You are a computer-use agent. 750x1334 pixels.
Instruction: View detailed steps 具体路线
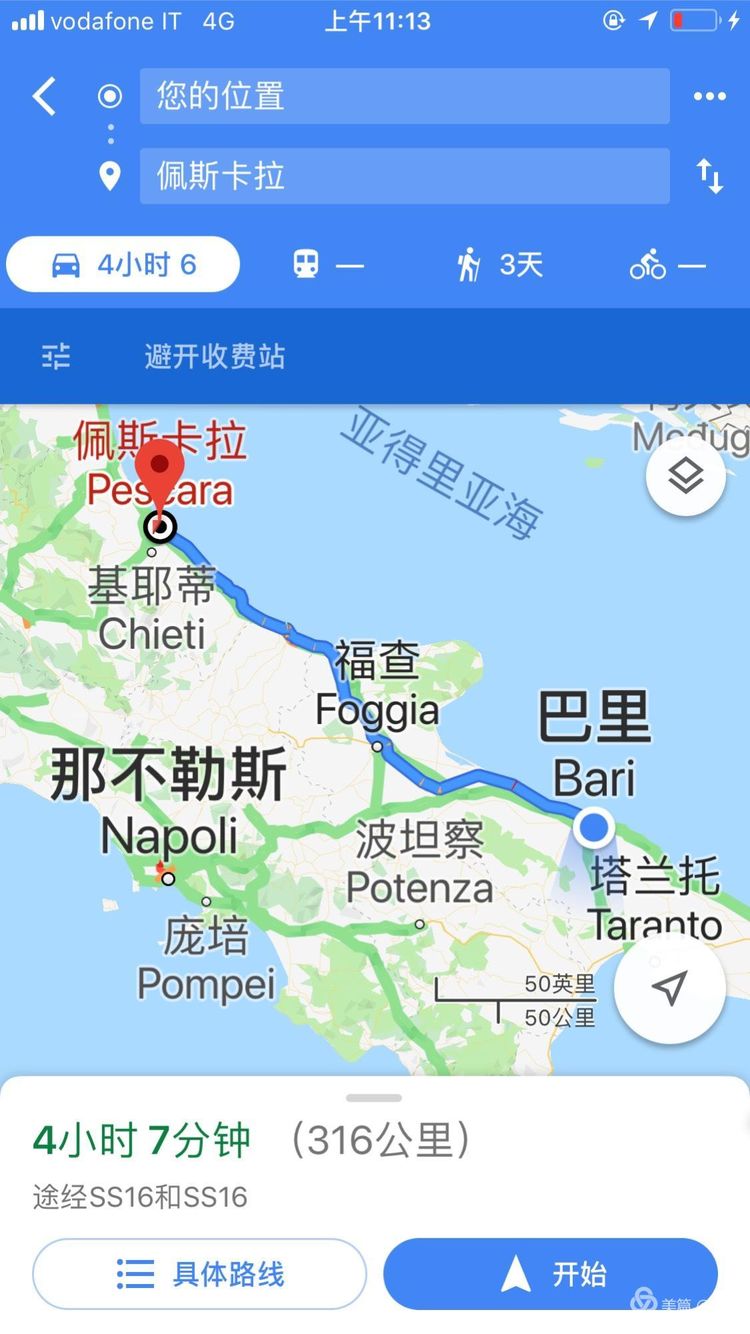tap(200, 1274)
